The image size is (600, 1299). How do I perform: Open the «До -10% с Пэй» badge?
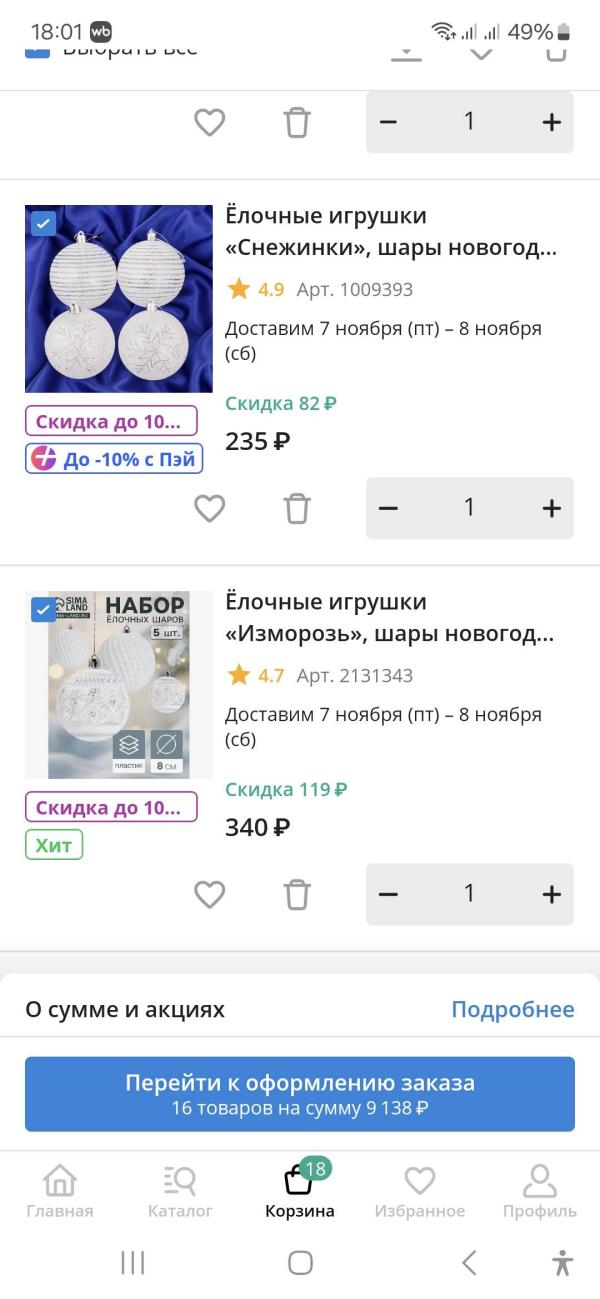coord(114,459)
